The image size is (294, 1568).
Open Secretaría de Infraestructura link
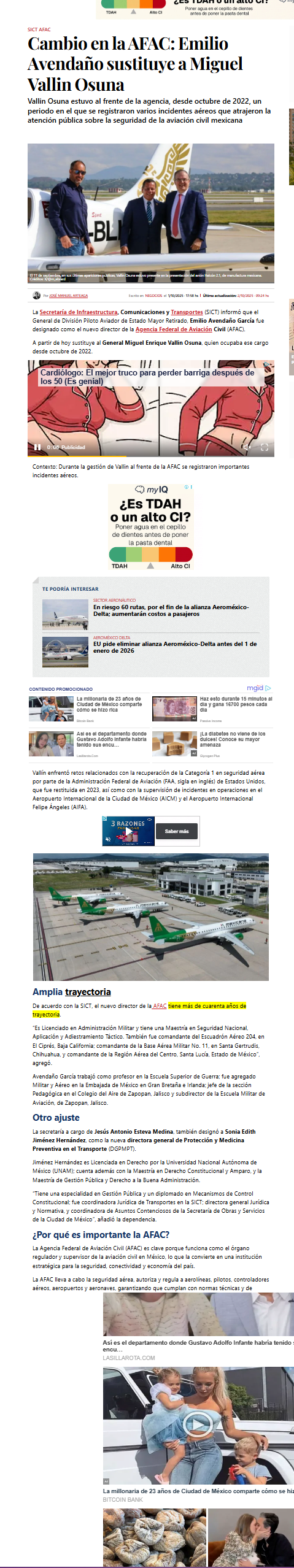tap(79, 312)
